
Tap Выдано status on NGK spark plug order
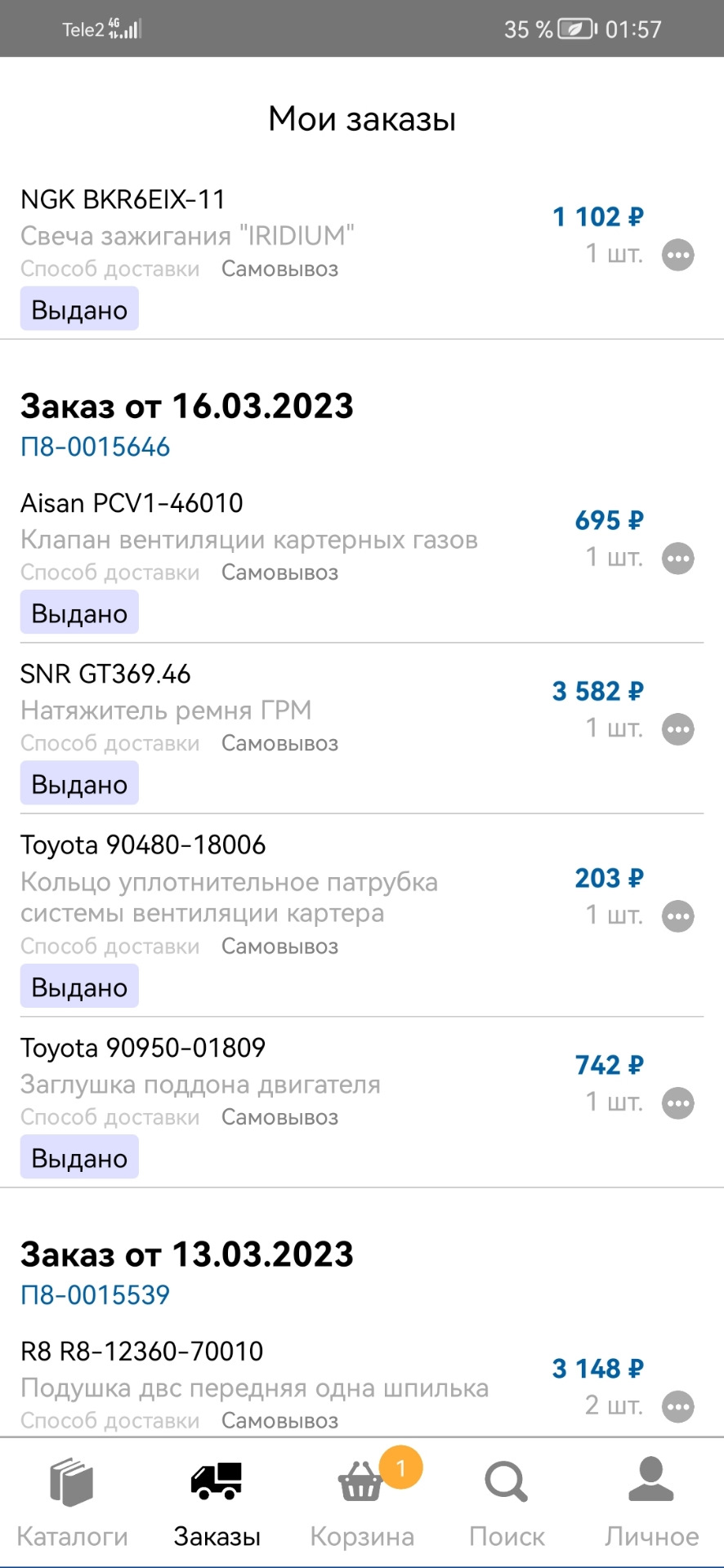tap(78, 309)
